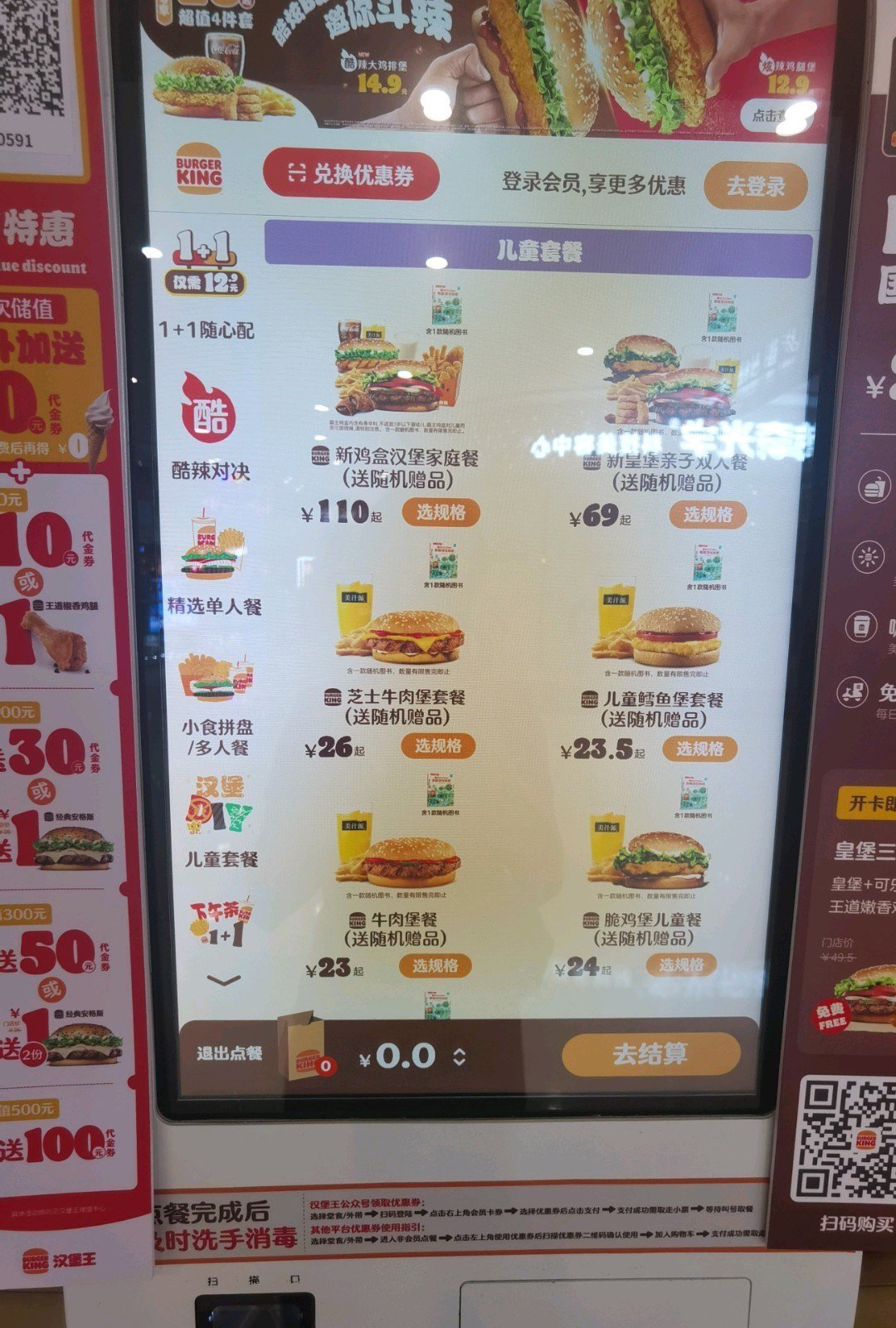Choose options for 新鸡盒汉堡家庭餐

click(x=441, y=512)
